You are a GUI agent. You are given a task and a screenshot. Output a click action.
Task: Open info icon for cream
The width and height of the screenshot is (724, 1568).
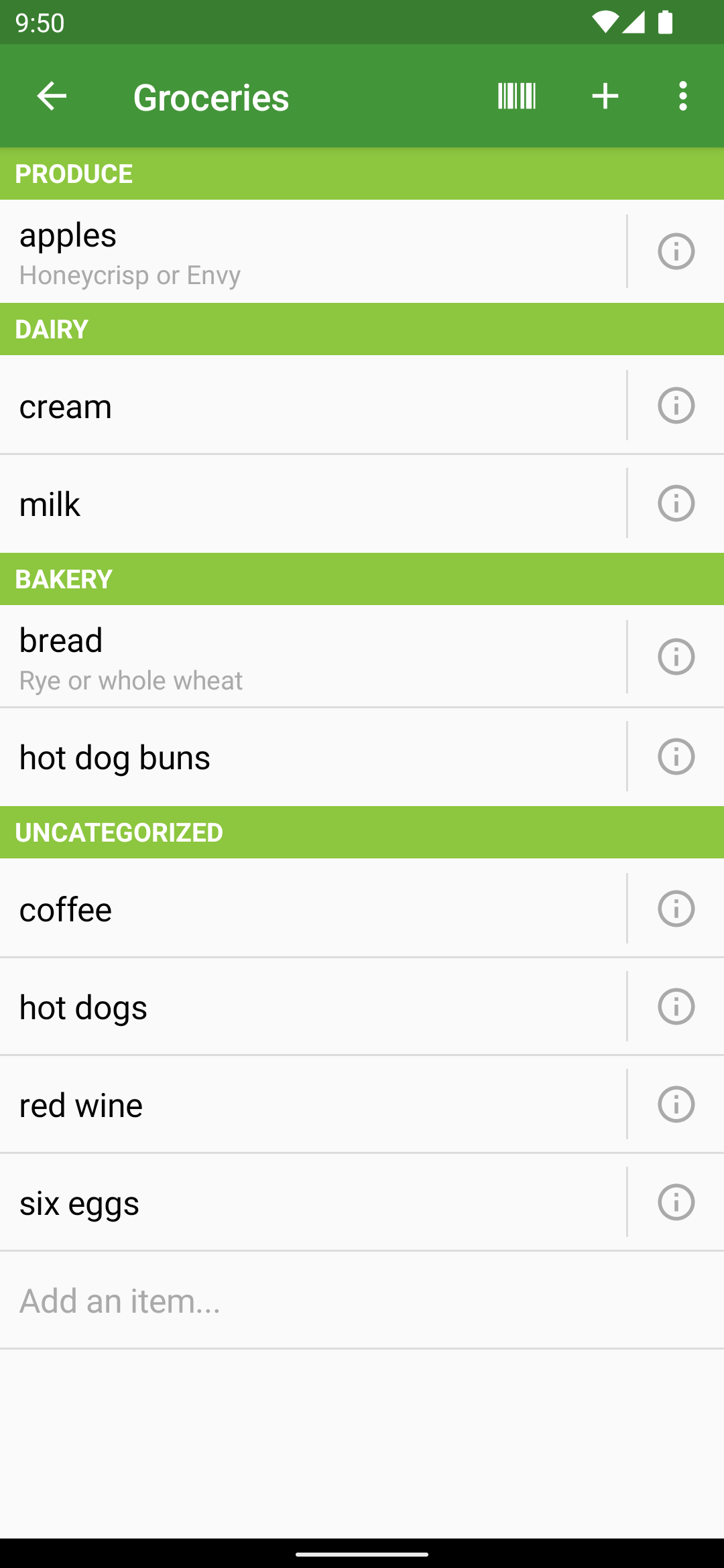(x=676, y=405)
